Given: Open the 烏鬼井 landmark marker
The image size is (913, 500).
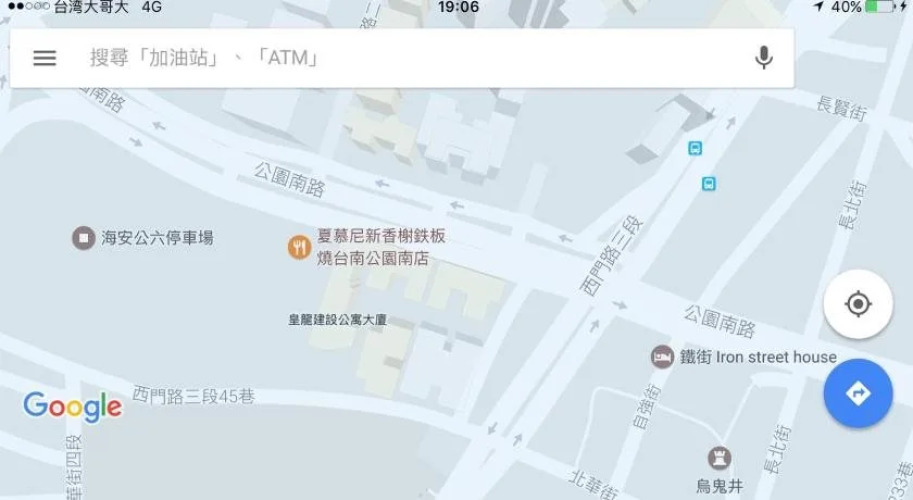Looking at the screenshot, I should click(x=719, y=459).
